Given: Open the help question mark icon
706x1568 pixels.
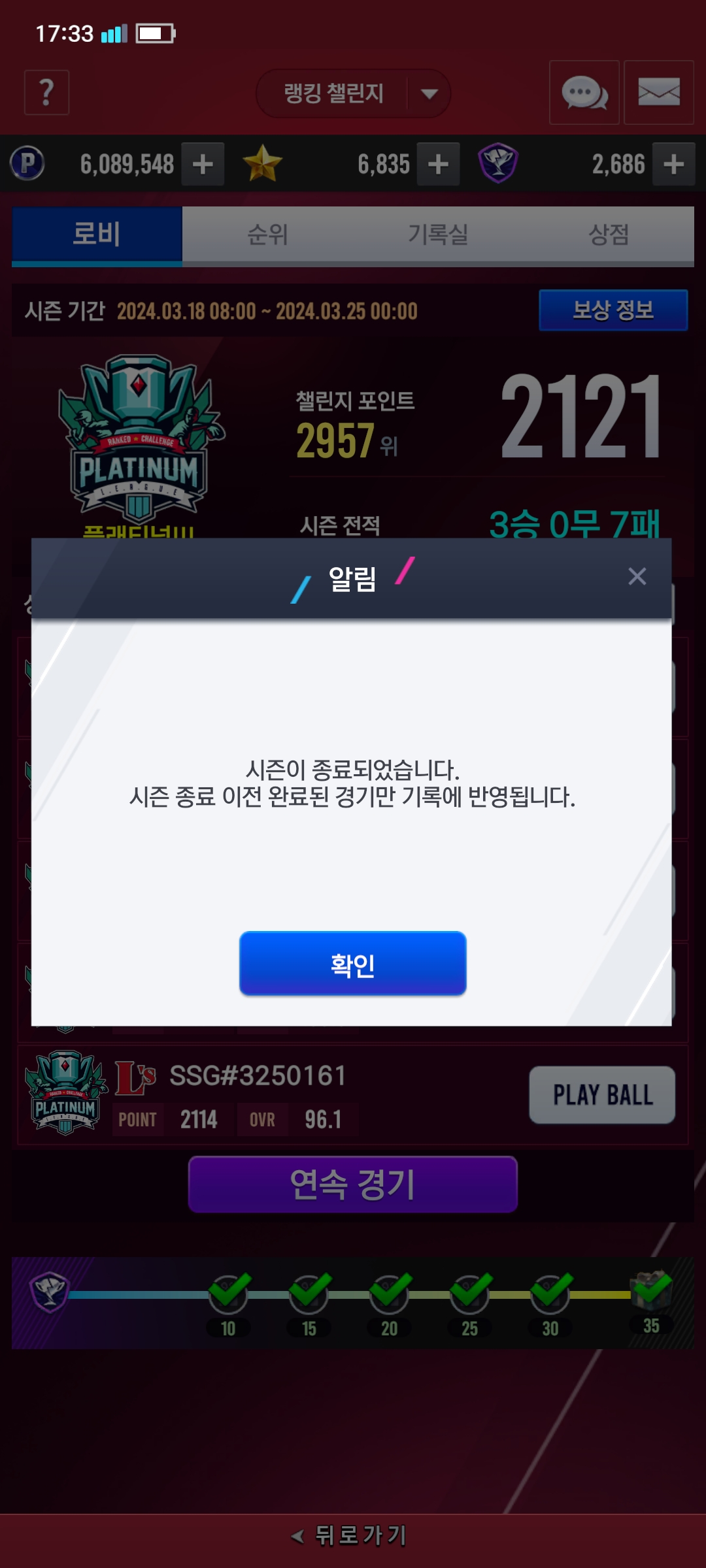Looking at the screenshot, I should click(46, 92).
